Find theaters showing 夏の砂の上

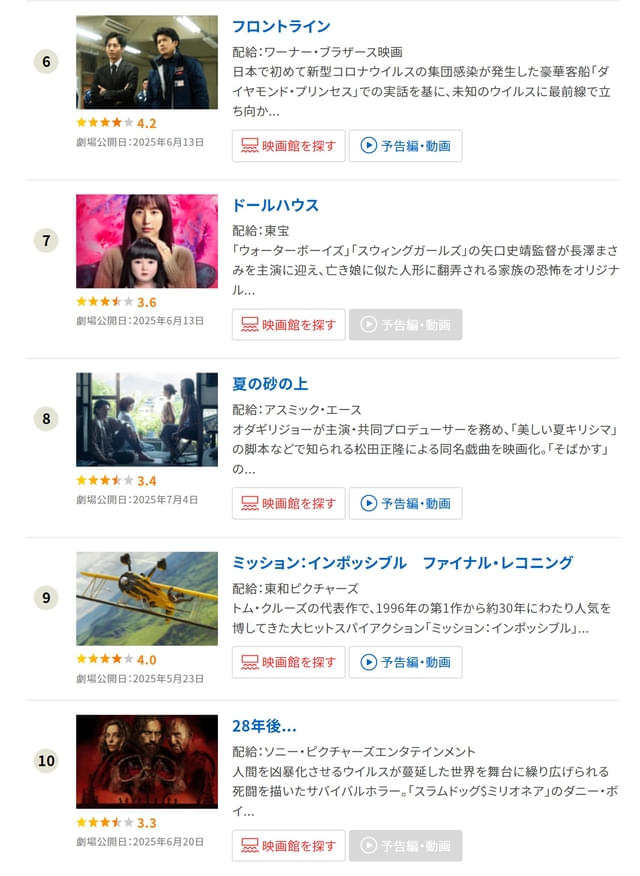point(288,504)
